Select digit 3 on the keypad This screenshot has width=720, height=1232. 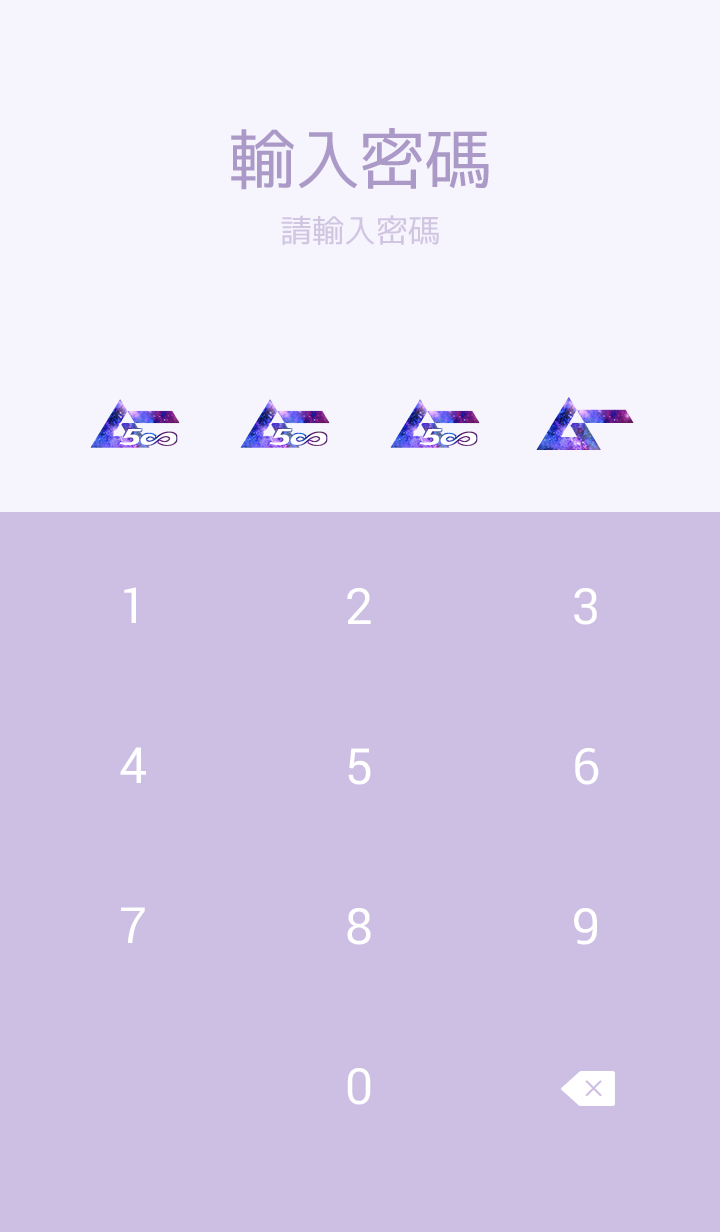[586, 607]
